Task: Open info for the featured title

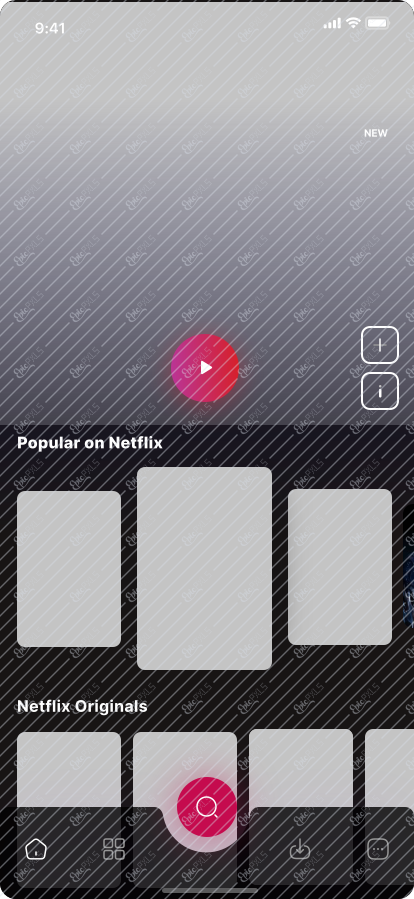Action: coord(380,391)
